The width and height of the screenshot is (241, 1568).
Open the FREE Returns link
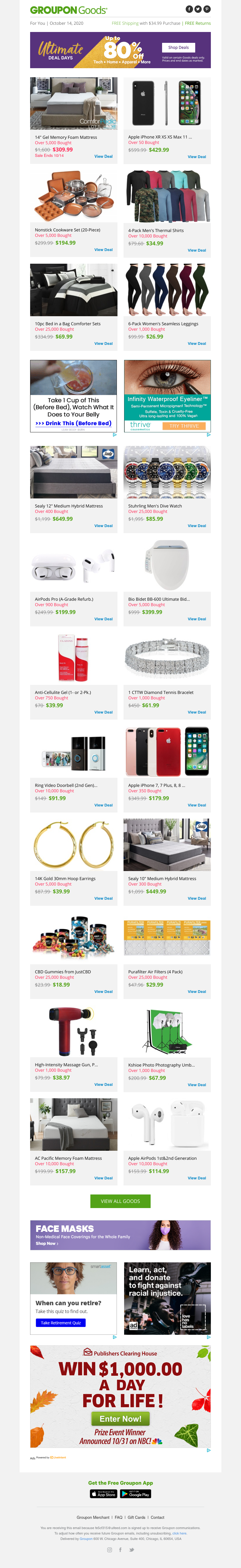[x=198, y=23]
